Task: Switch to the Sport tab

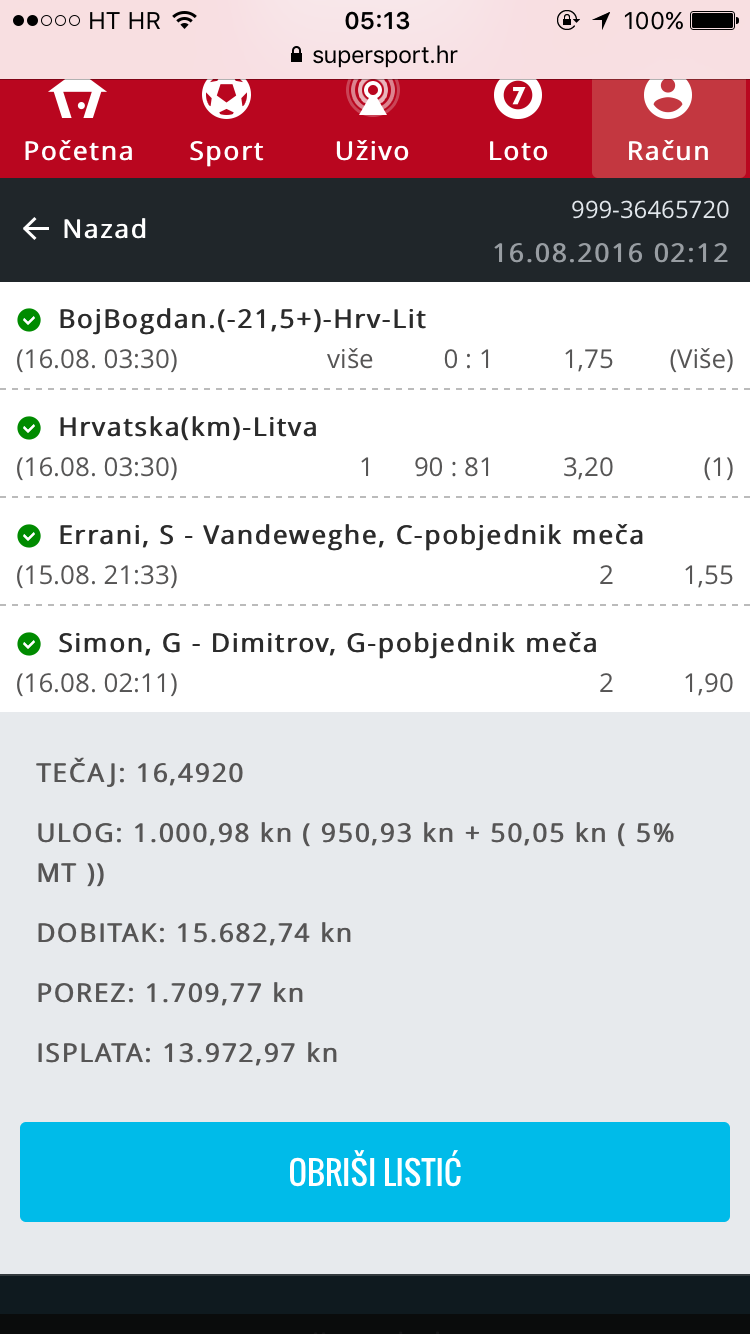Action: [227, 124]
